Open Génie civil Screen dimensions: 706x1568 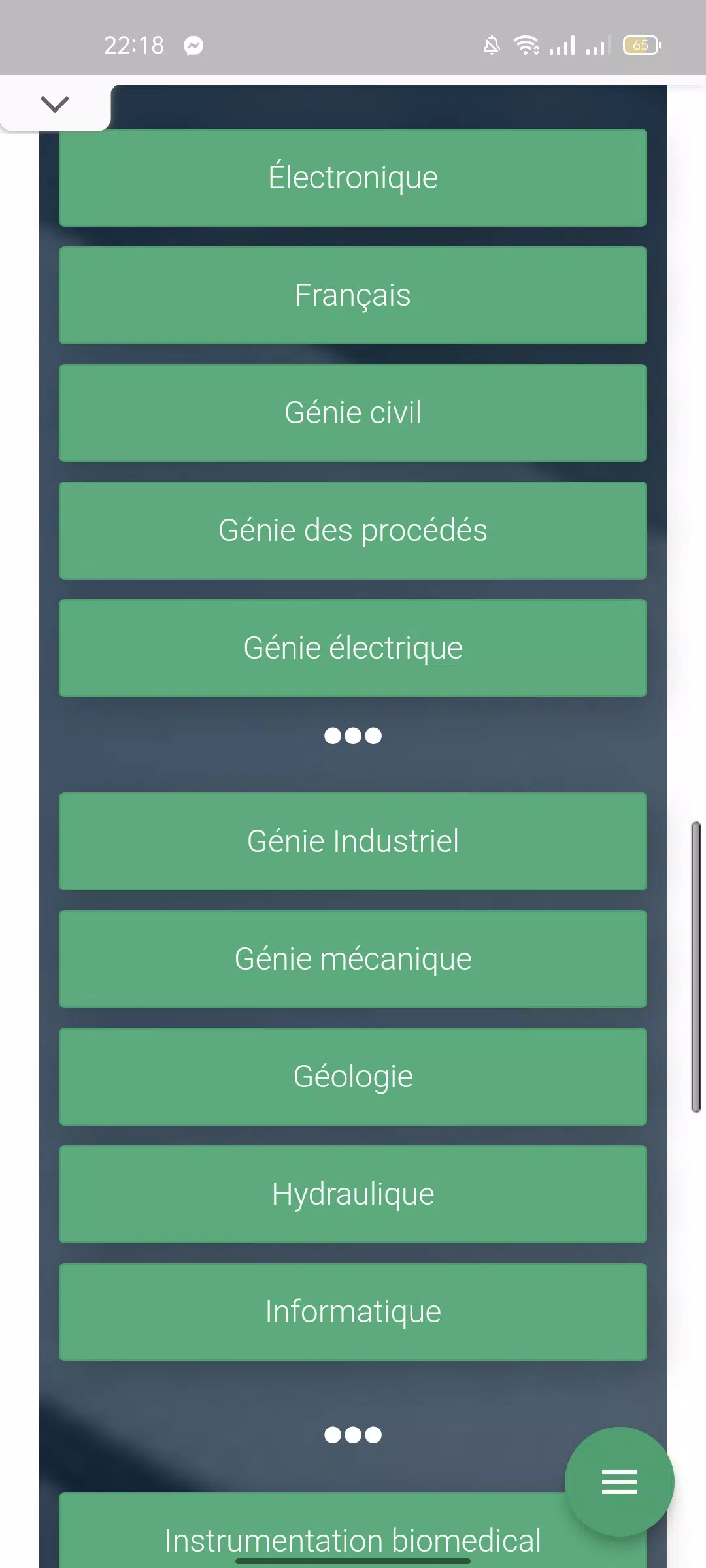(x=353, y=413)
